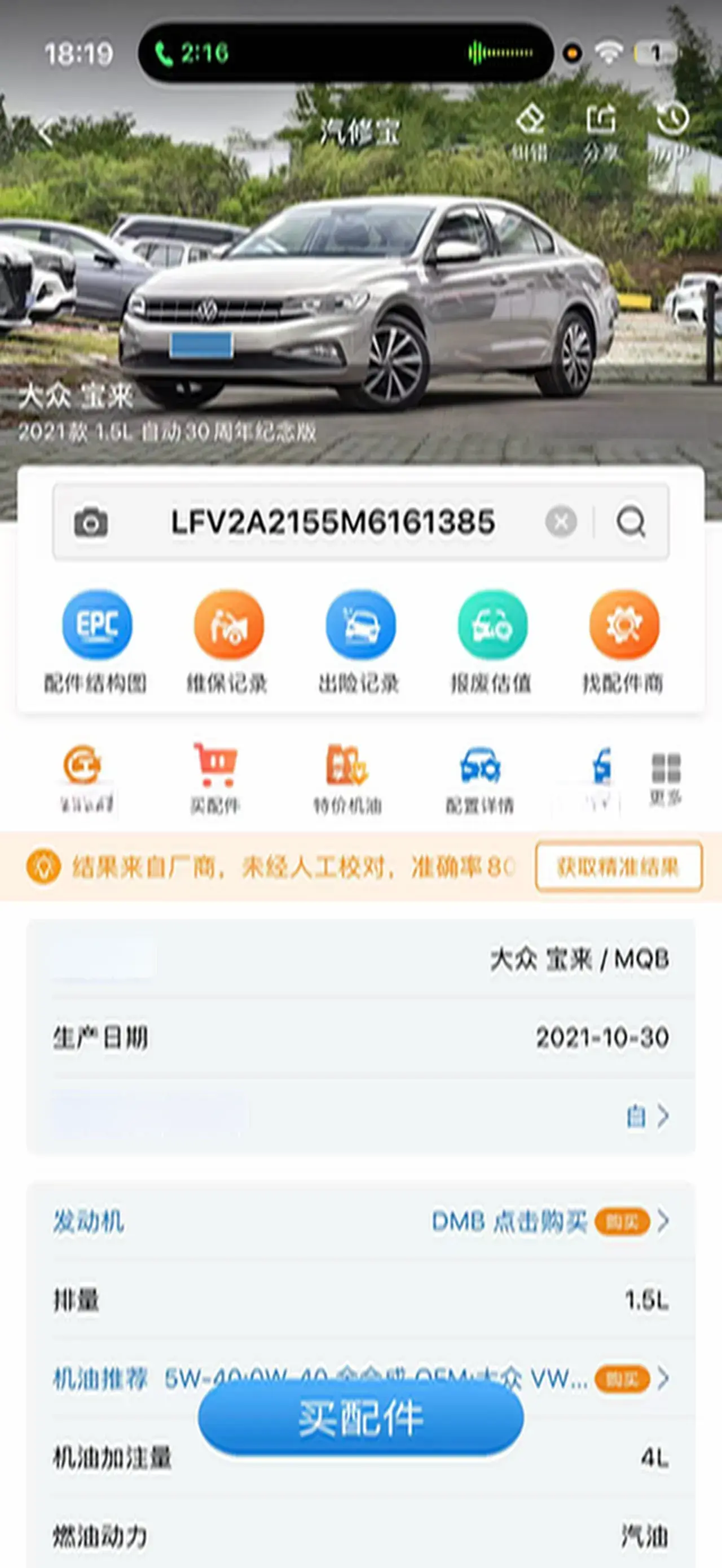This screenshot has height=1568, width=722.
Task: Open the 纠错 error correction icon
Action: [x=530, y=130]
